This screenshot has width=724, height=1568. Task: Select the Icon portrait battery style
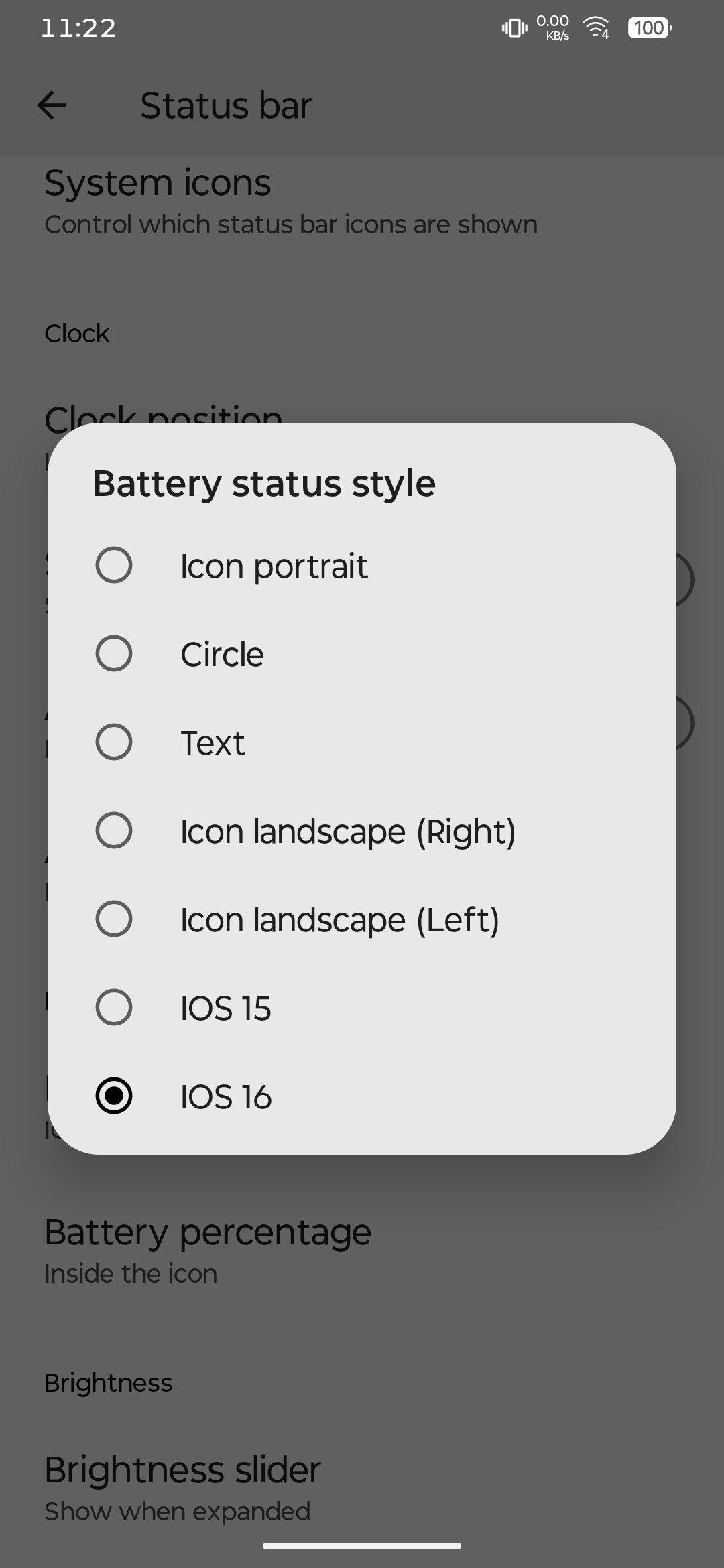click(361, 566)
